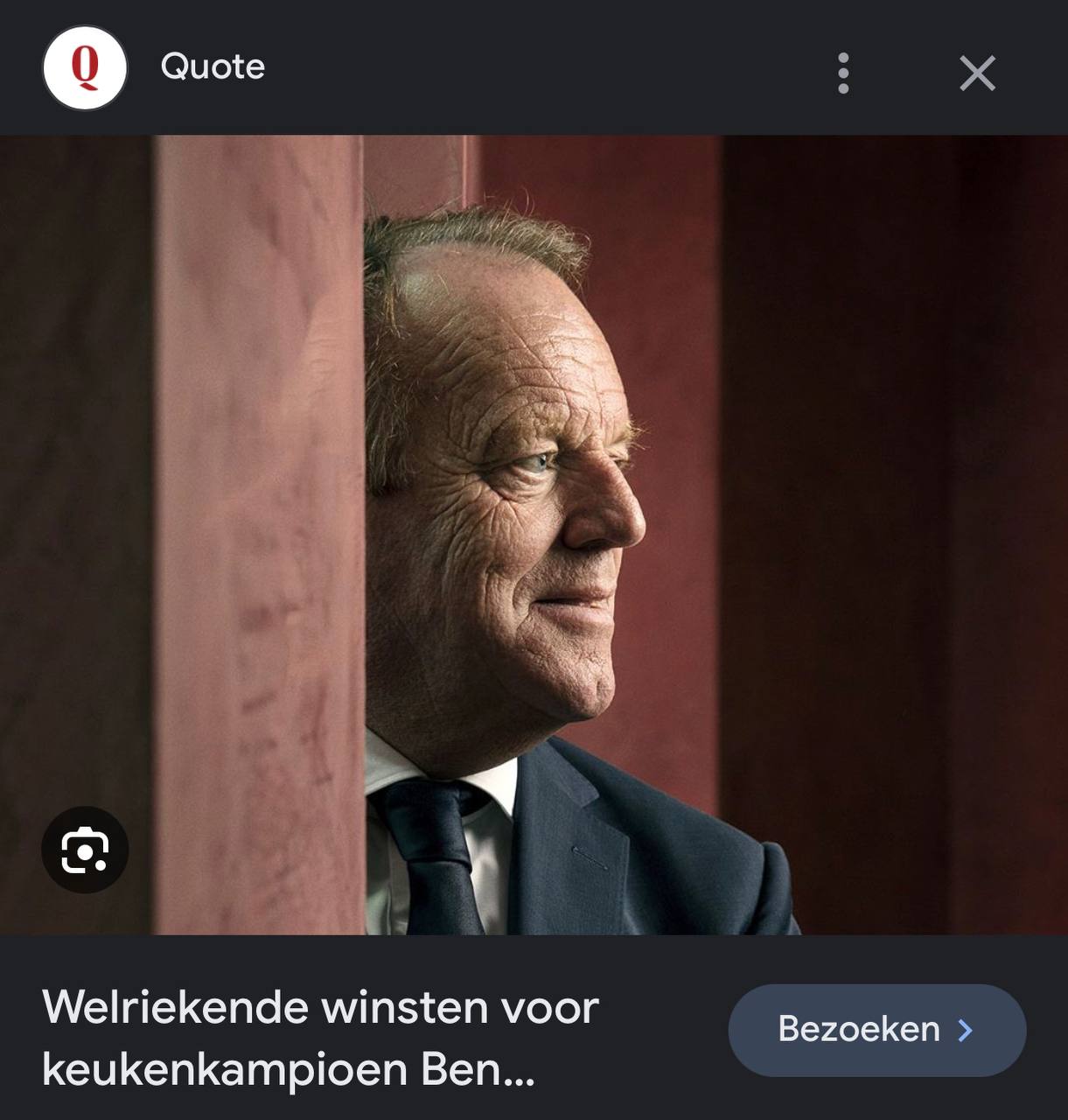Search this image with Google Lens
The height and width of the screenshot is (1120, 1068).
85,850
